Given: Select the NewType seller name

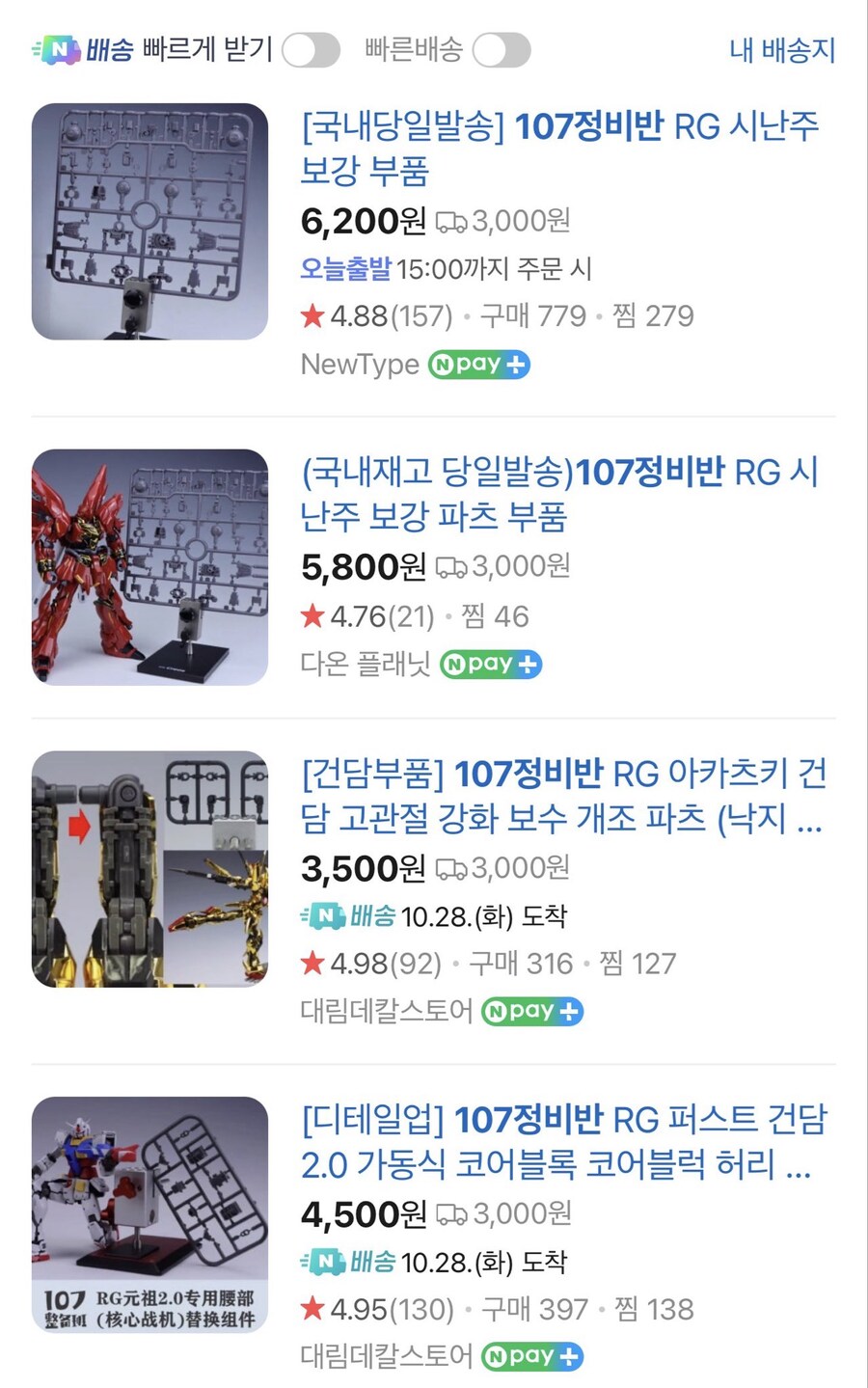Looking at the screenshot, I should [359, 364].
